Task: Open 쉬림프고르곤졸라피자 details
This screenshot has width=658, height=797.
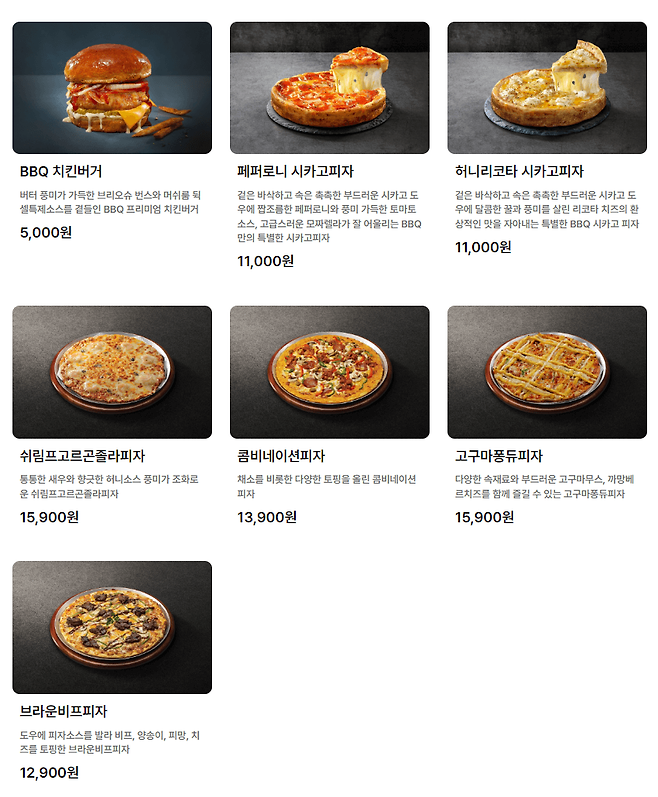Action: (x=112, y=372)
